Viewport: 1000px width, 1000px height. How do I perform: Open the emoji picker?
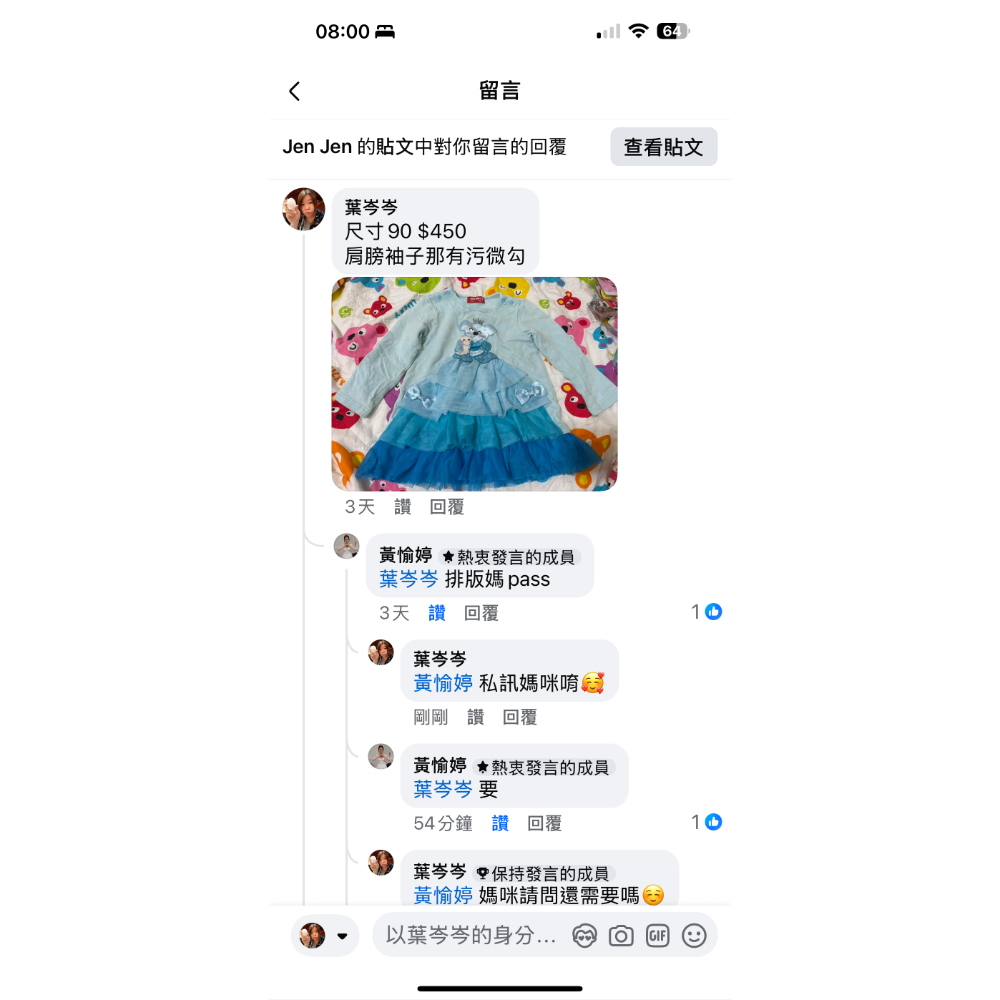click(x=694, y=936)
